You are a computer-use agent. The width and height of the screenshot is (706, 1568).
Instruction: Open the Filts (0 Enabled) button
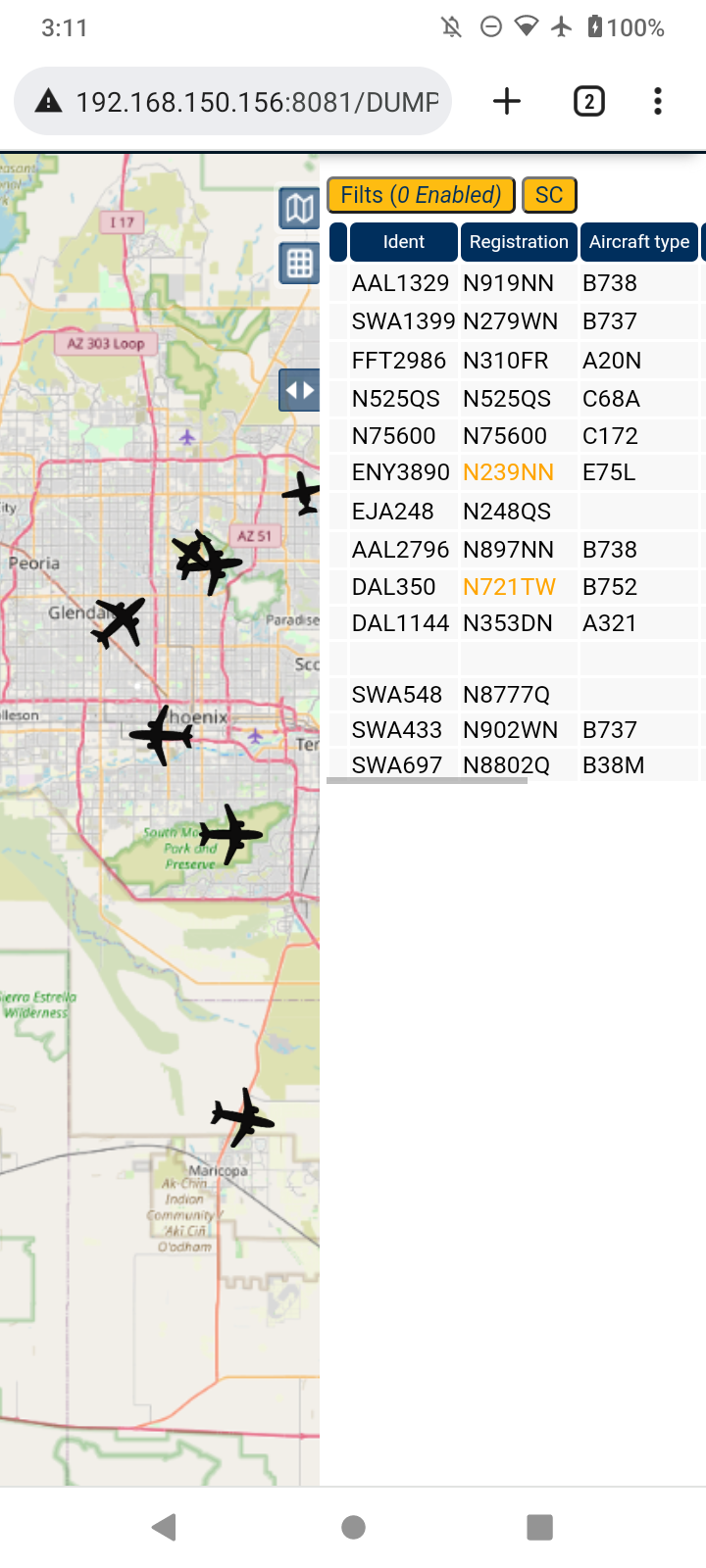tap(421, 195)
